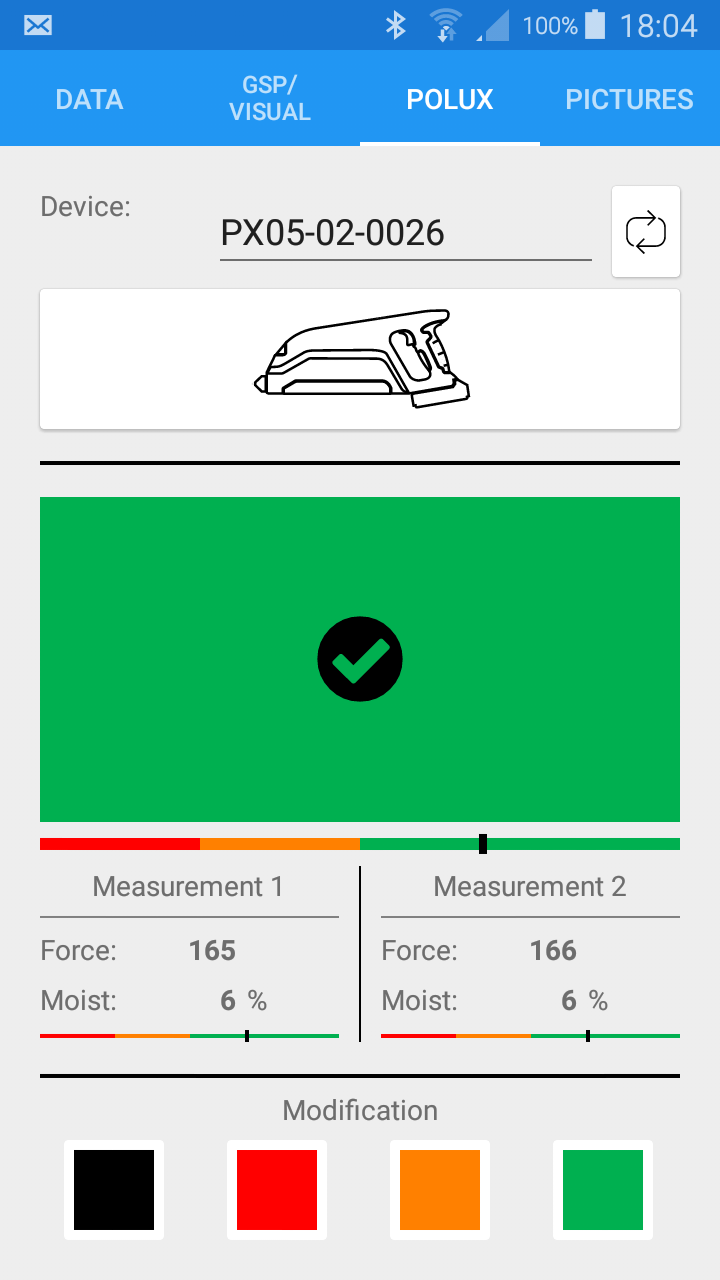This screenshot has width=720, height=1280.
Task: Choose the red Modification swatch
Action: click(277, 1190)
